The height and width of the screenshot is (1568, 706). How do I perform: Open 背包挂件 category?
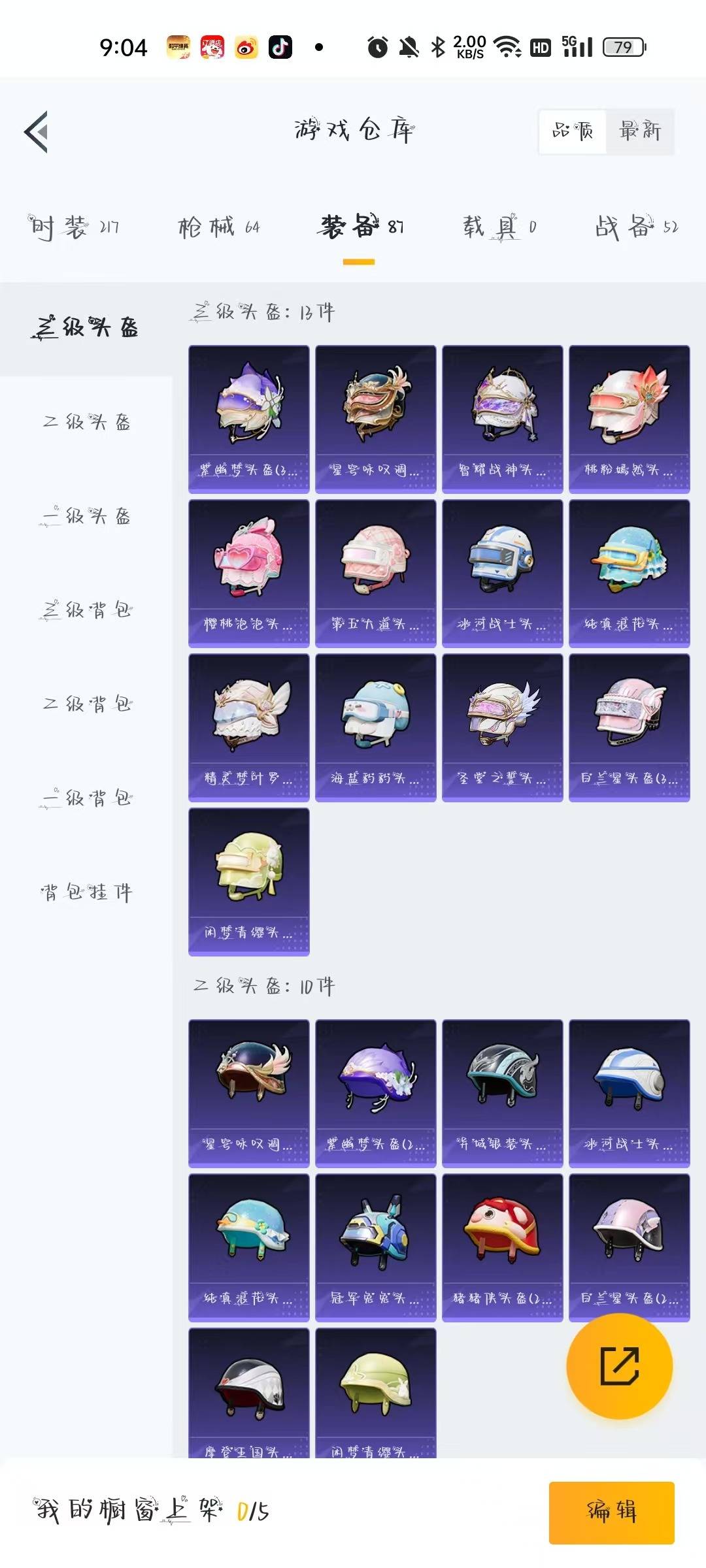(86, 892)
